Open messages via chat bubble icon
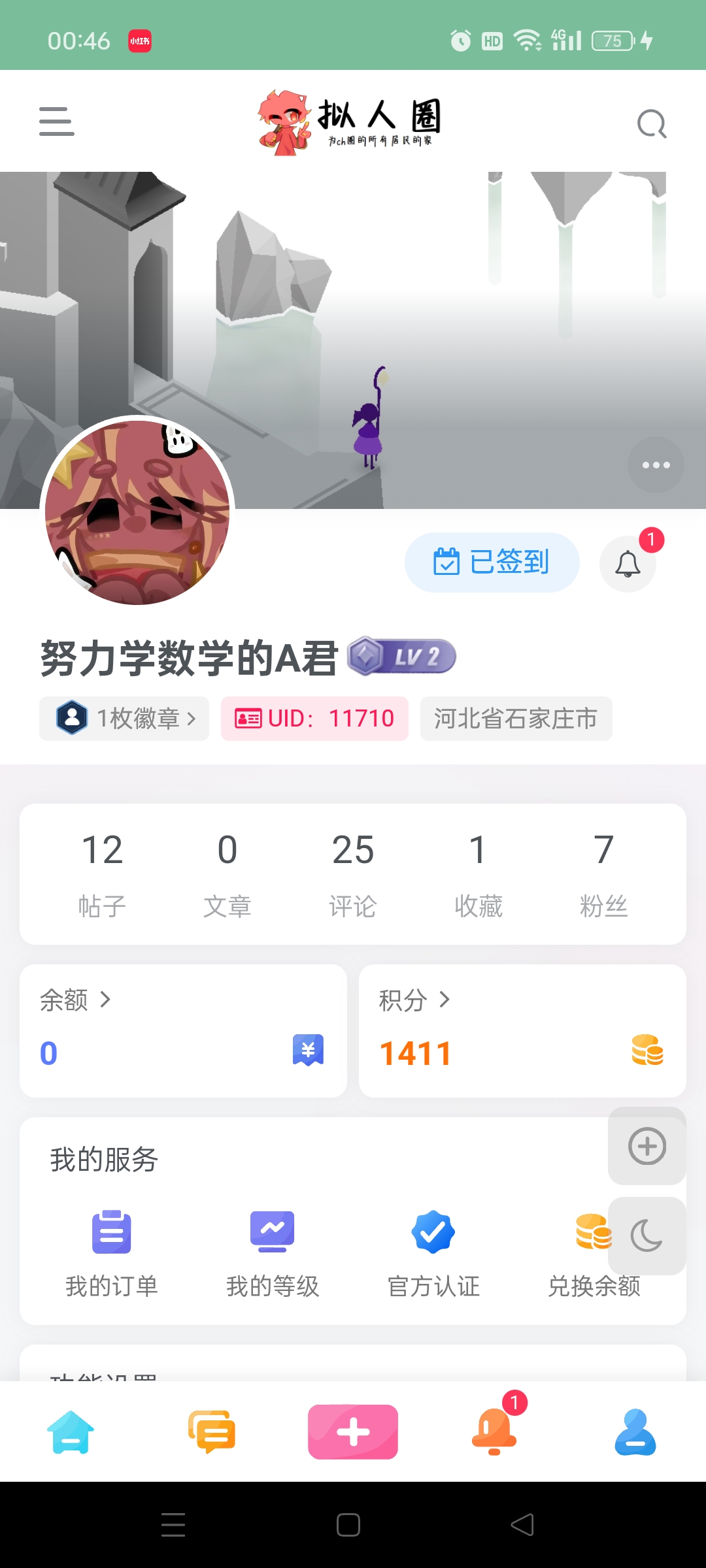Viewport: 706px width, 1568px height. point(212,1431)
